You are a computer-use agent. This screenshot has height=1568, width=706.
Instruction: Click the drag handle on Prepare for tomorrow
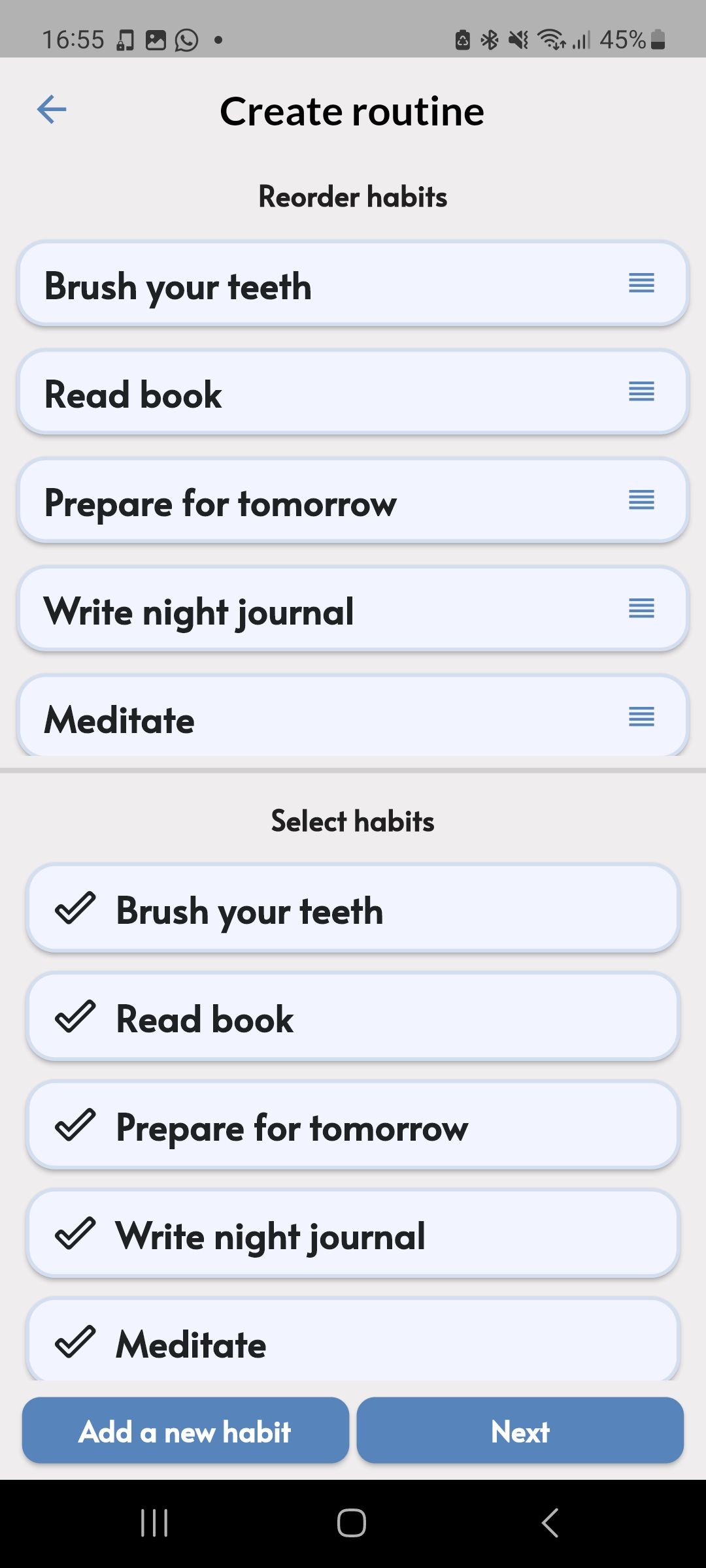coord(641,500)
